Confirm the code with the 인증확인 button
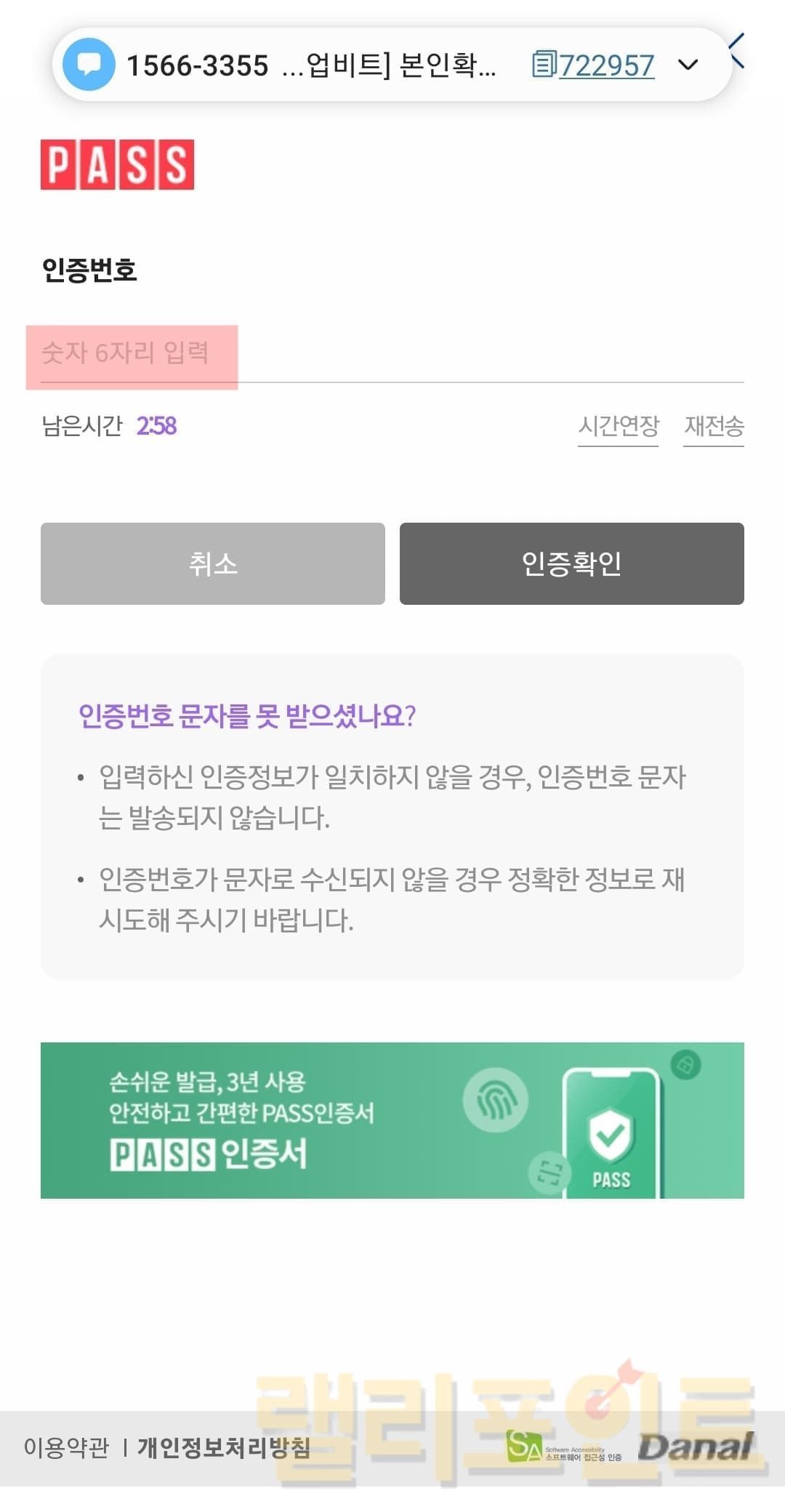This screenshot has height=1512, width=785. coord(571,563)
